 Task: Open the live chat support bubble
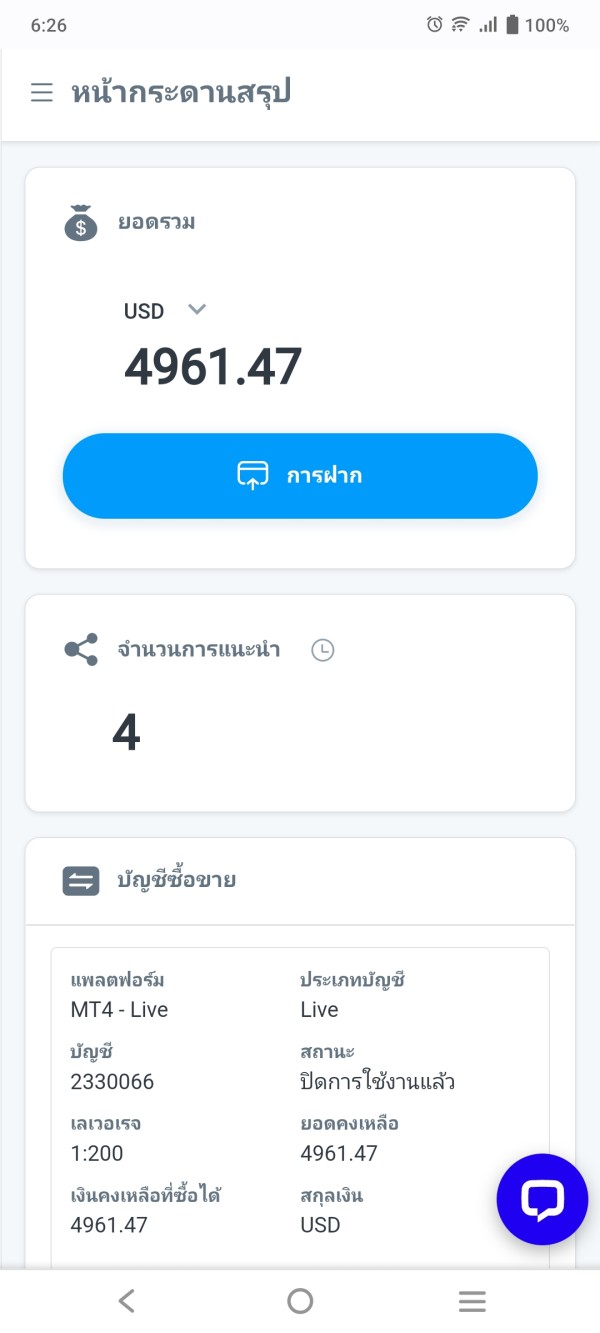click(x=542, y=1199)
